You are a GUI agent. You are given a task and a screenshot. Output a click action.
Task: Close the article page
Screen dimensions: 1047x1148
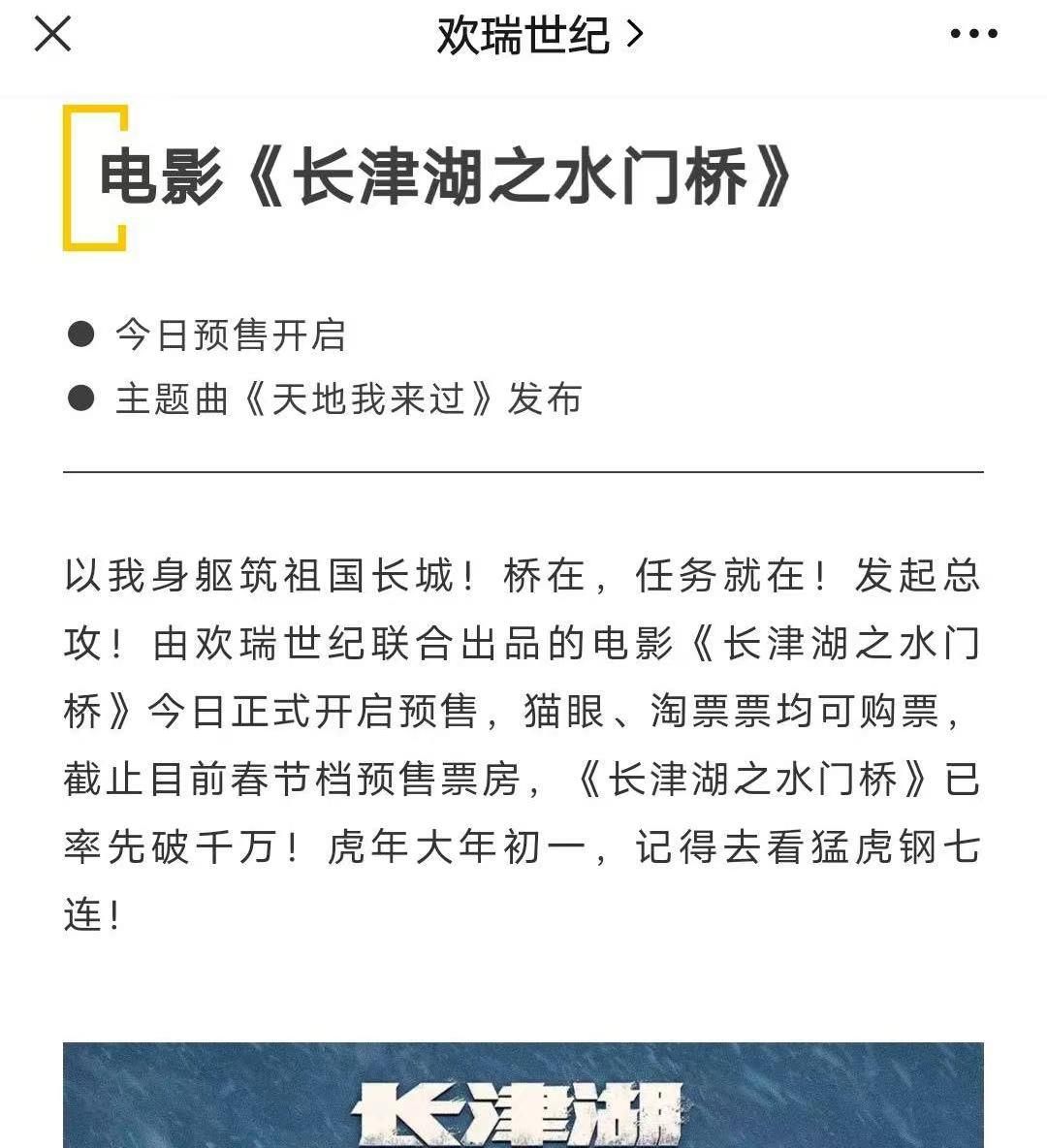pos(52,35)
